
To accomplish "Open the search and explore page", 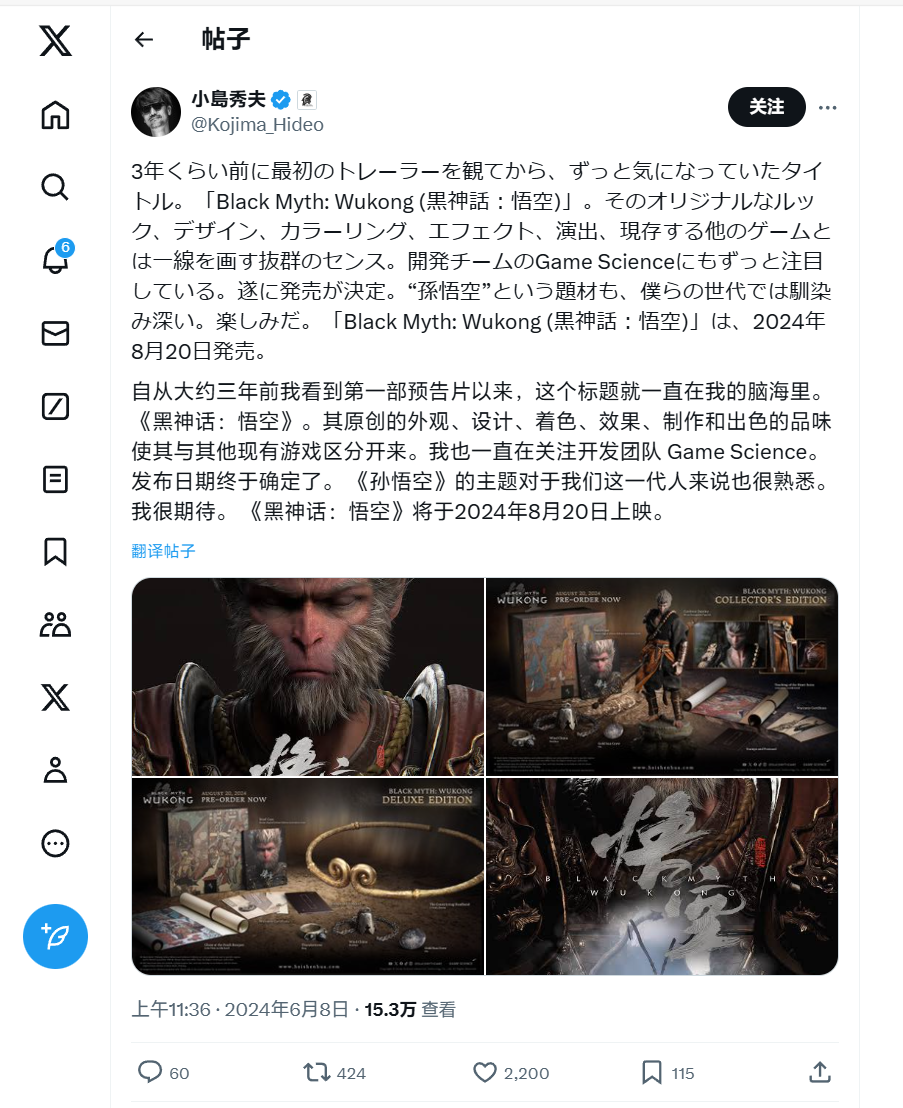I will click(x=55, y=187).
